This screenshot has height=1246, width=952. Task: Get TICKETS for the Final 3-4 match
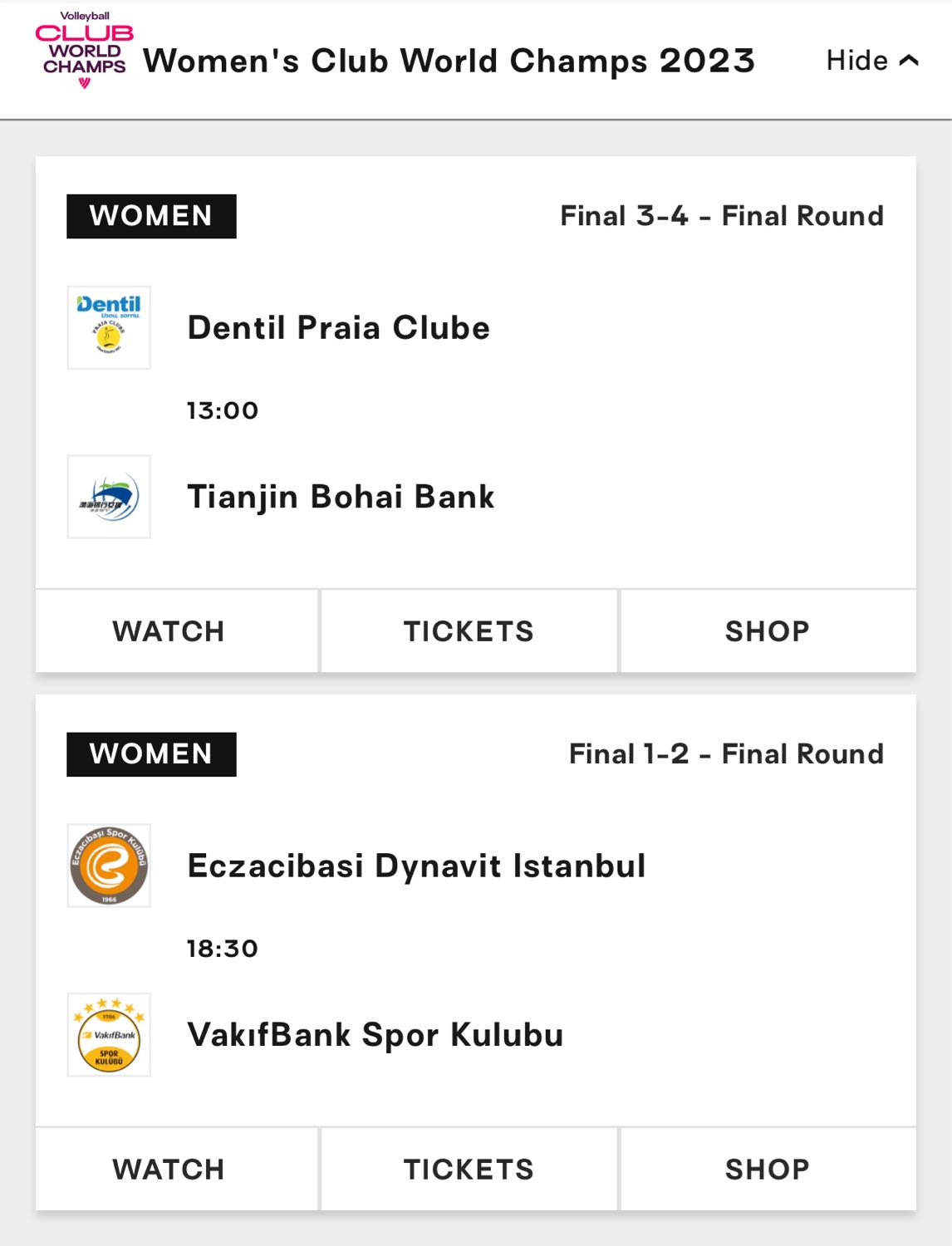pos(469,631)
